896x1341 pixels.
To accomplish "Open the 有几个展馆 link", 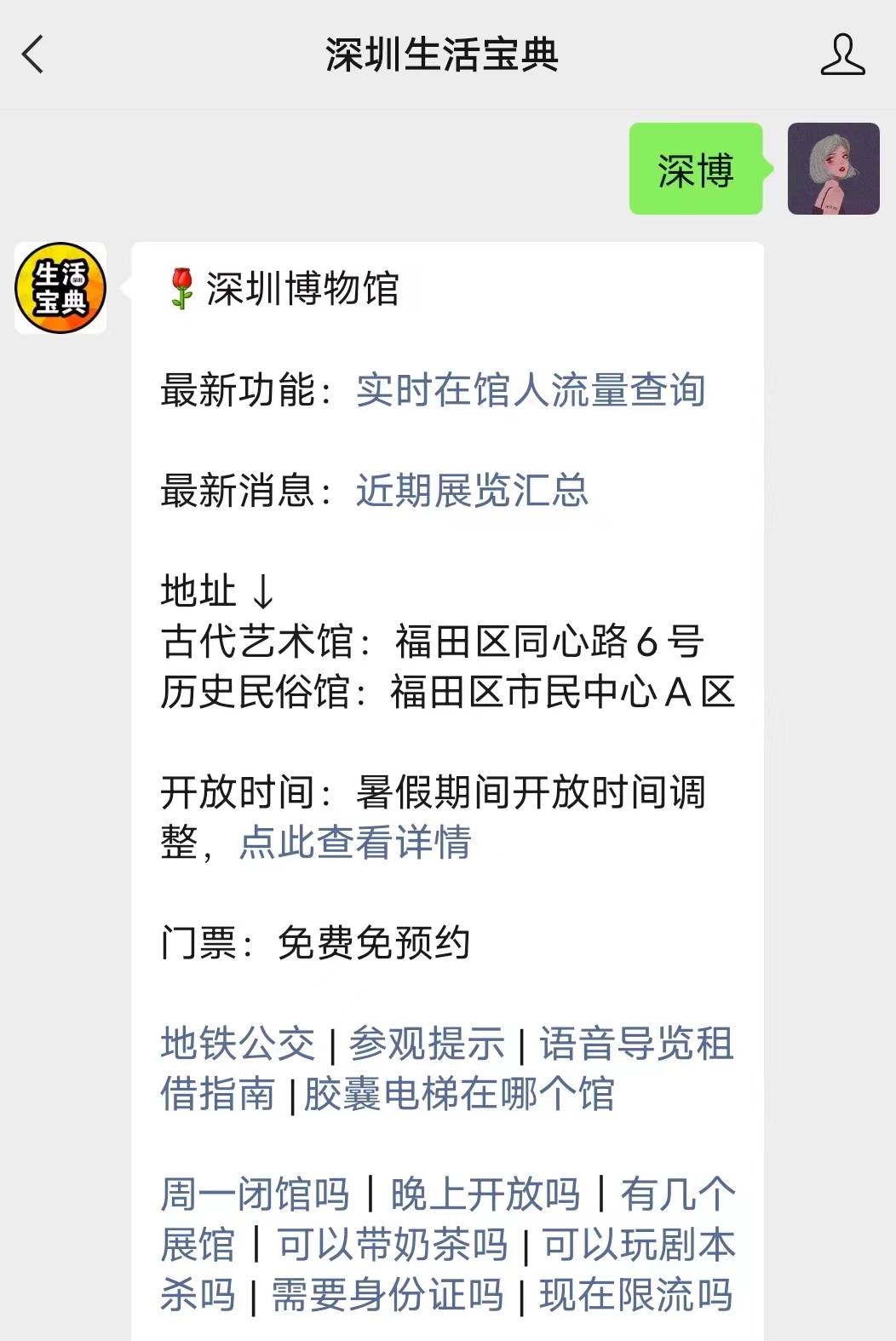I will tap(677, 1194).
